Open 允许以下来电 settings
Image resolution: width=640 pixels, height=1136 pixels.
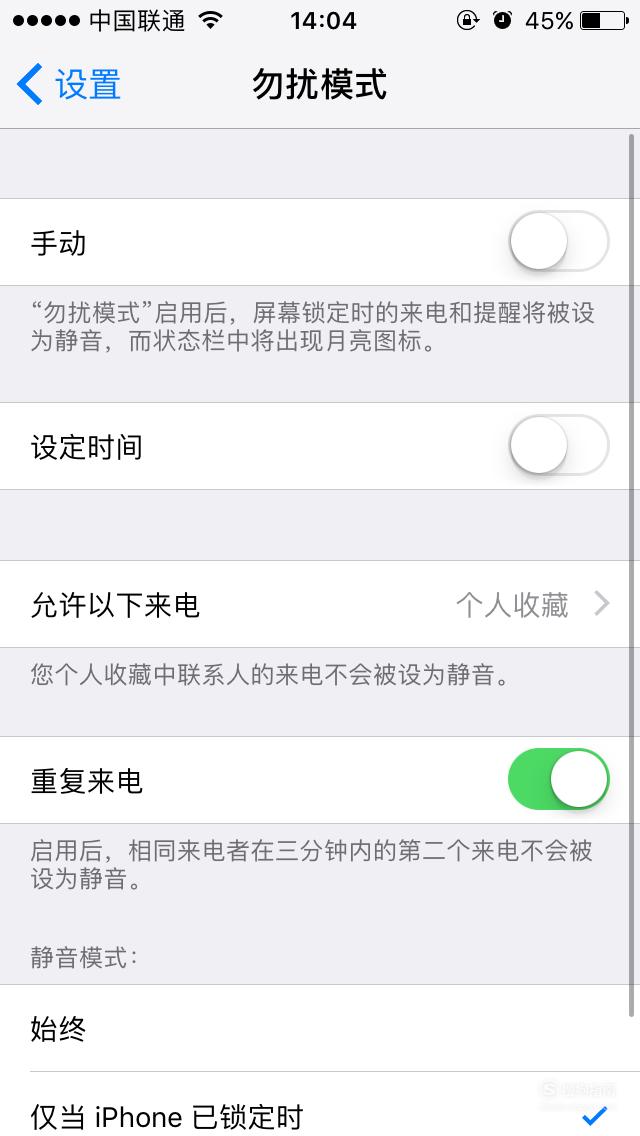320,604
